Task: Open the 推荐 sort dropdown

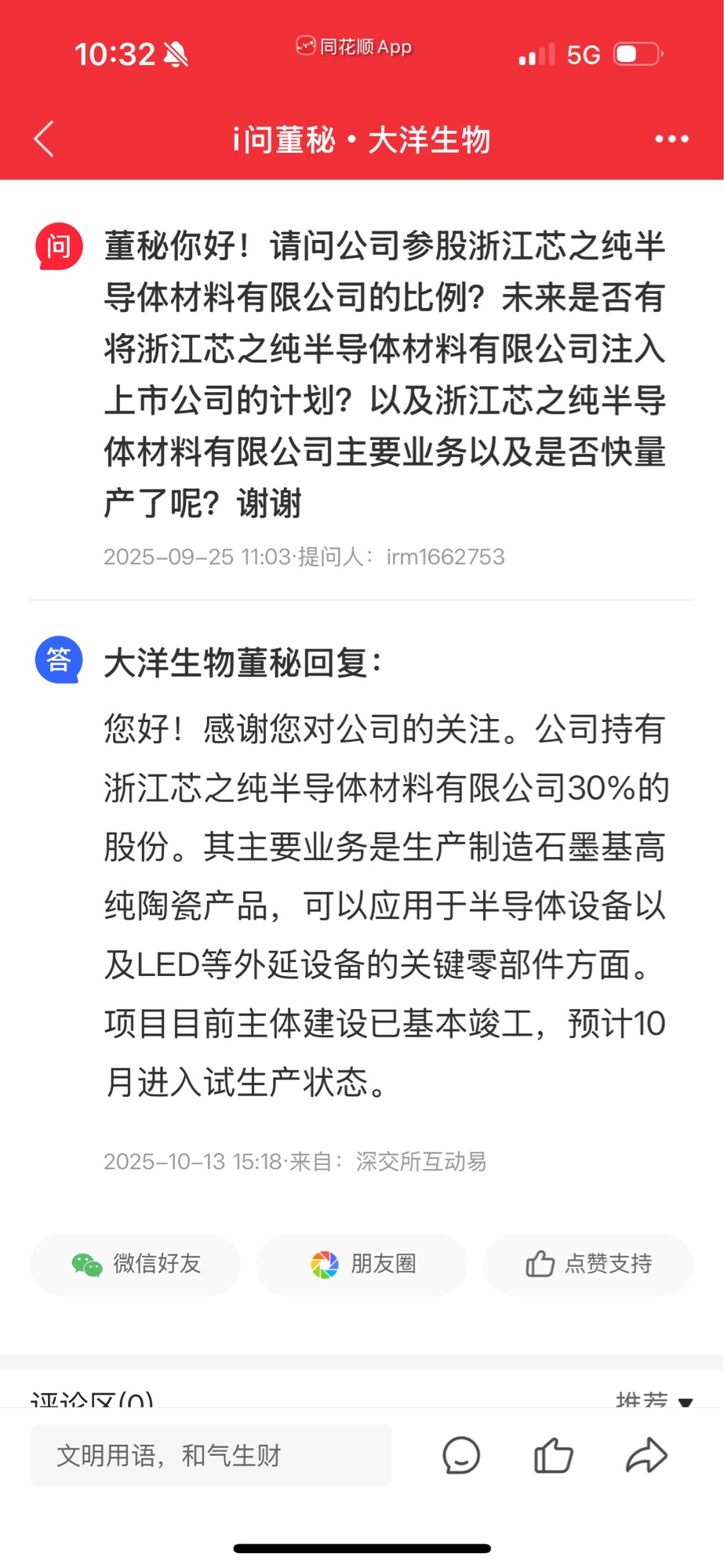Action: point(654,1399)
